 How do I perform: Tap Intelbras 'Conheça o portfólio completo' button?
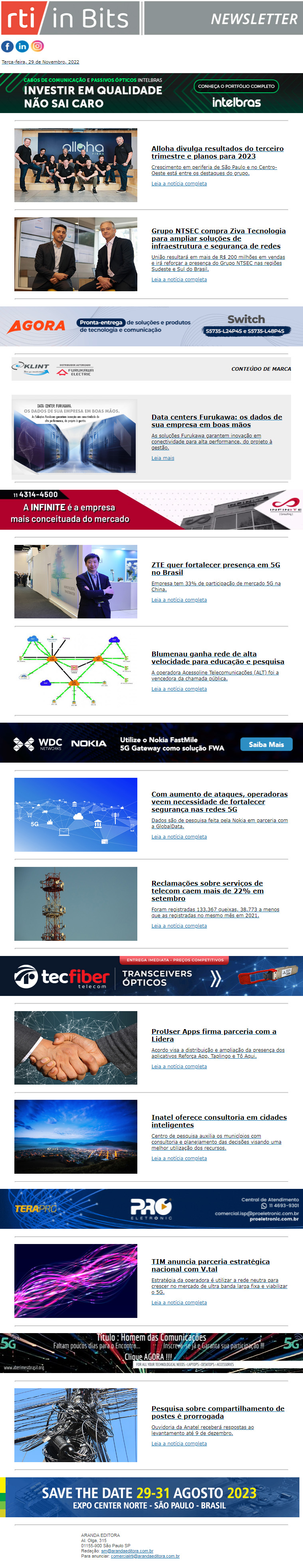pos(236,86)
